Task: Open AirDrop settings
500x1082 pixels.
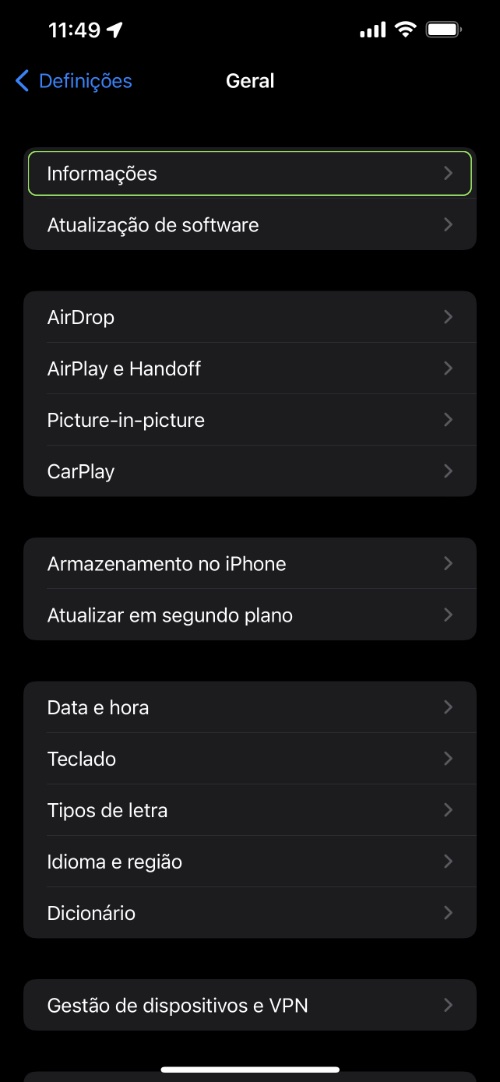Action: [x=250, y=317]
